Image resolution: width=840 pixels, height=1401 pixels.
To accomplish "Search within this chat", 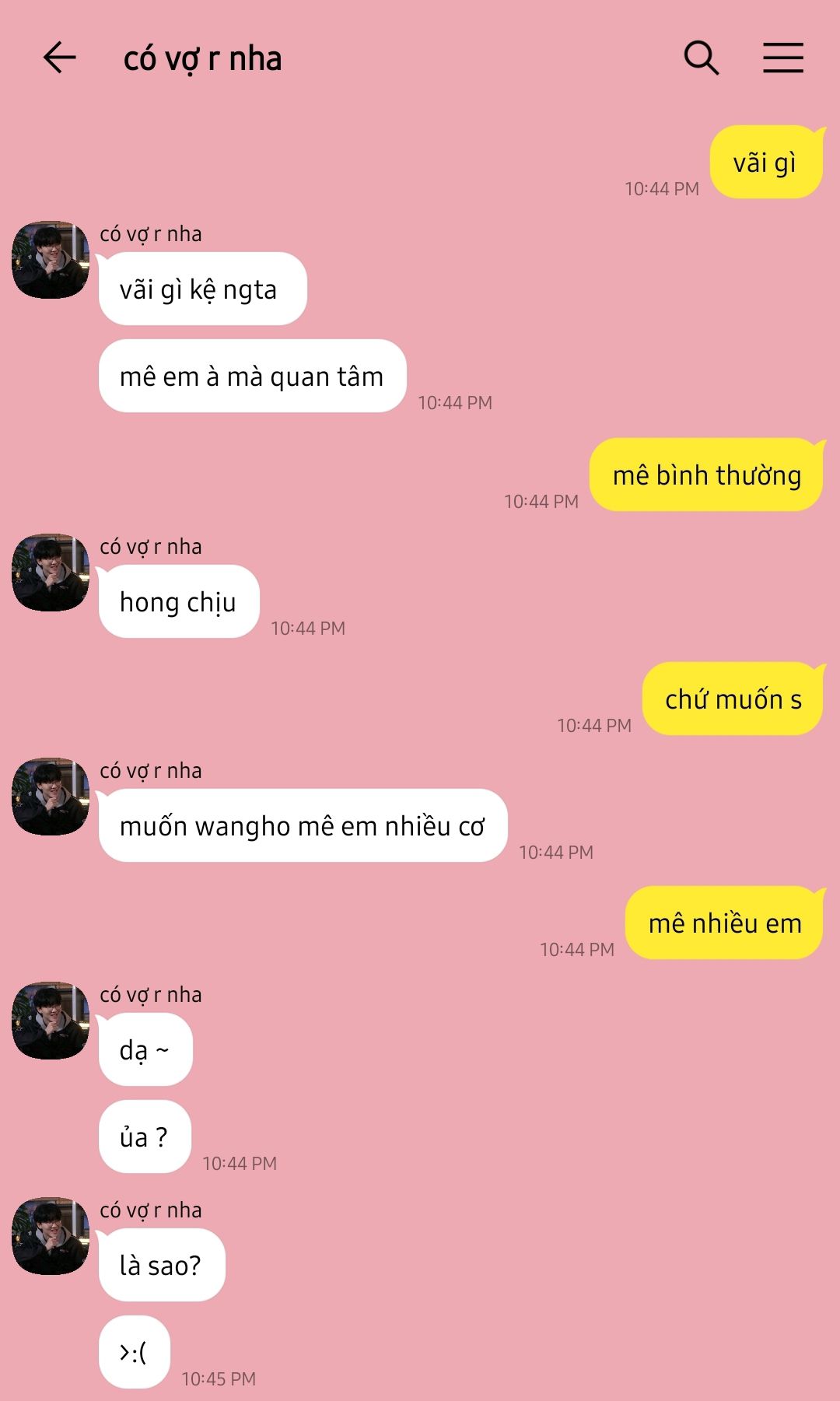I will click(x=701, y=58).
